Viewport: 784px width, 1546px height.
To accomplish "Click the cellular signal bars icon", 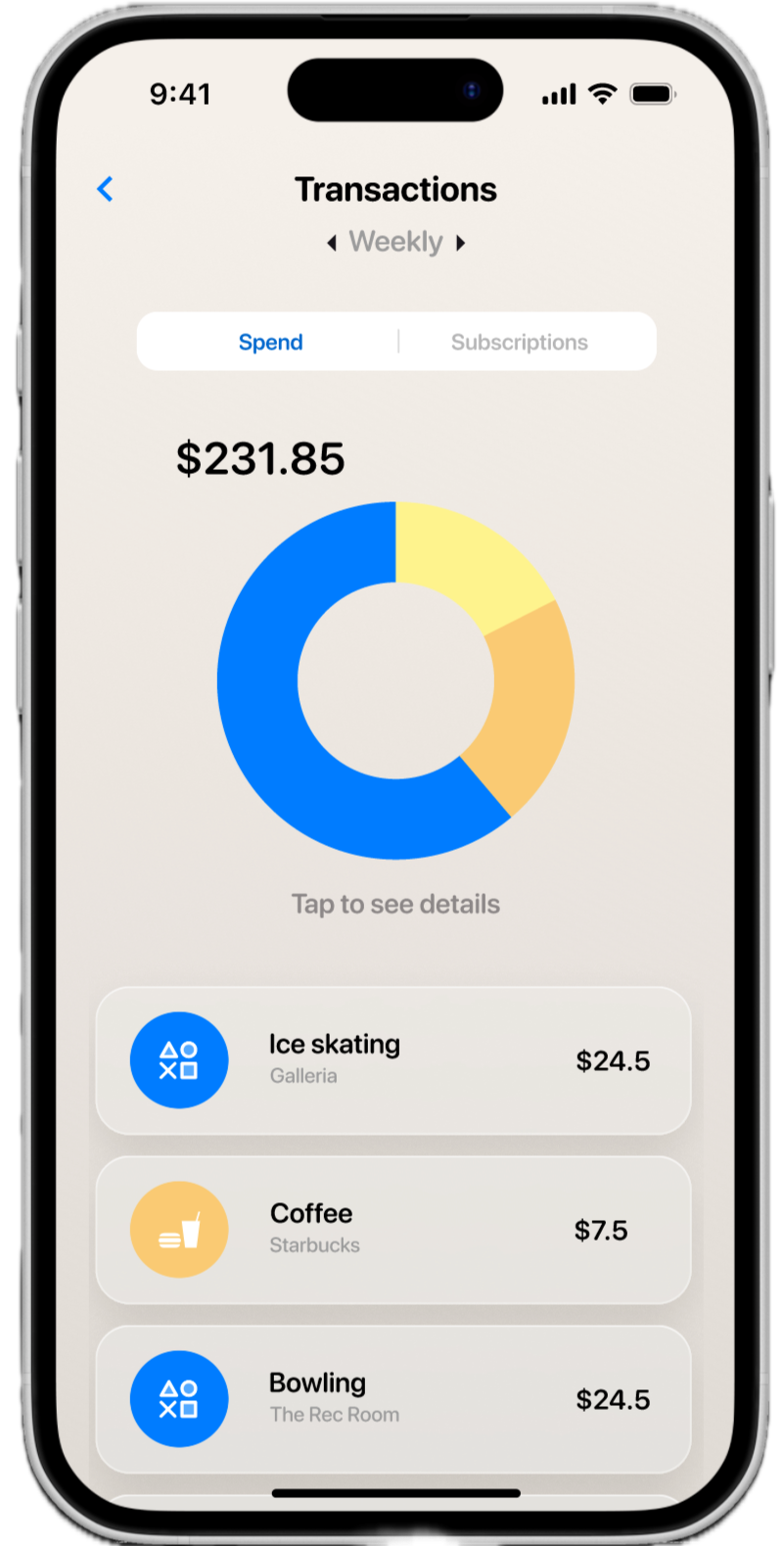I will coord(558,93).
